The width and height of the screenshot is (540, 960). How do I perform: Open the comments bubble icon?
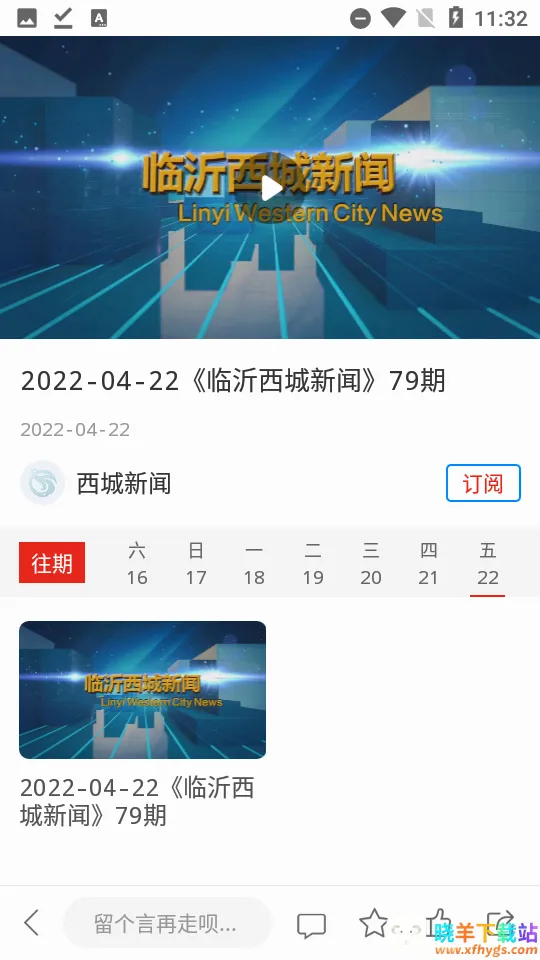[x=312, y=924]
